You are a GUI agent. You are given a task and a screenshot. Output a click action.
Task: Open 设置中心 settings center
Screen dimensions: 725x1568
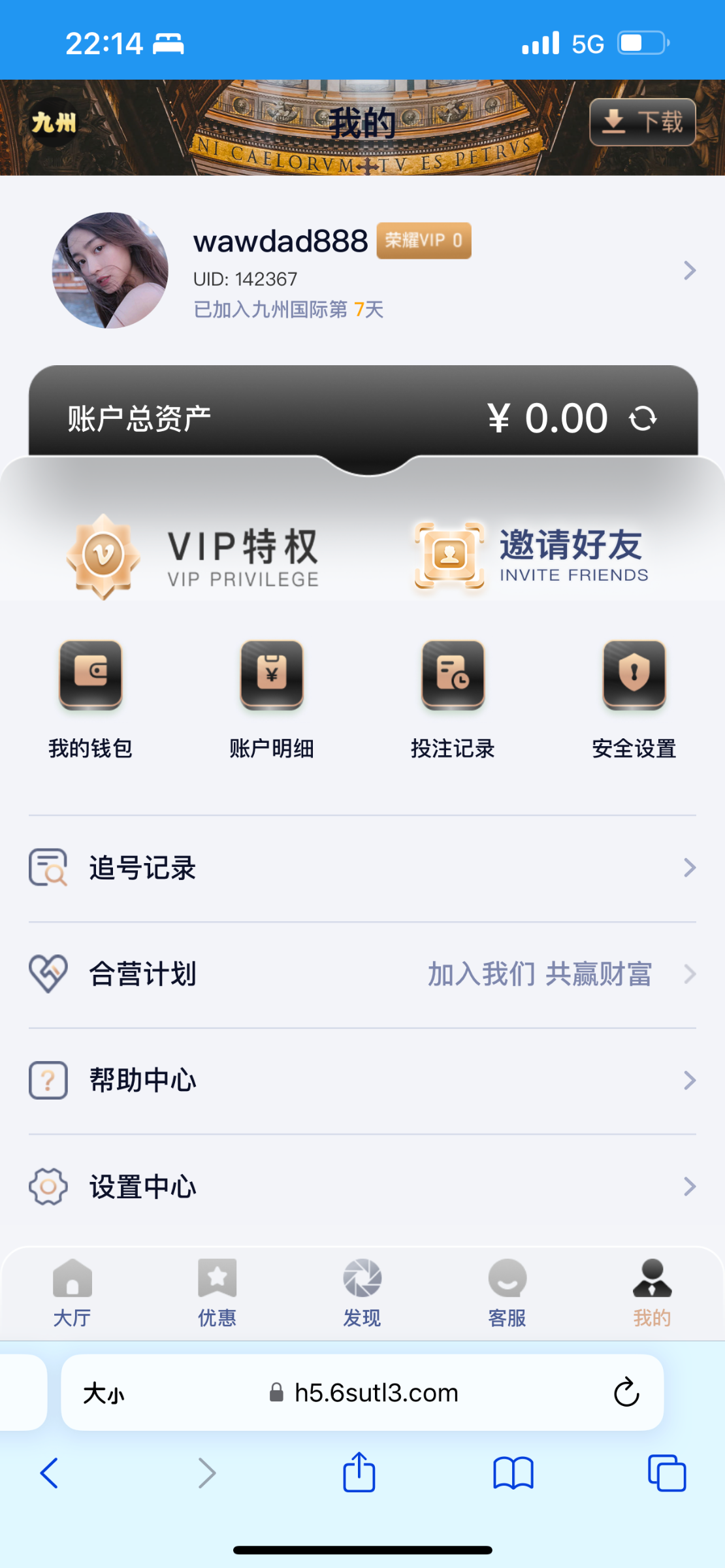coord(362,1186)
